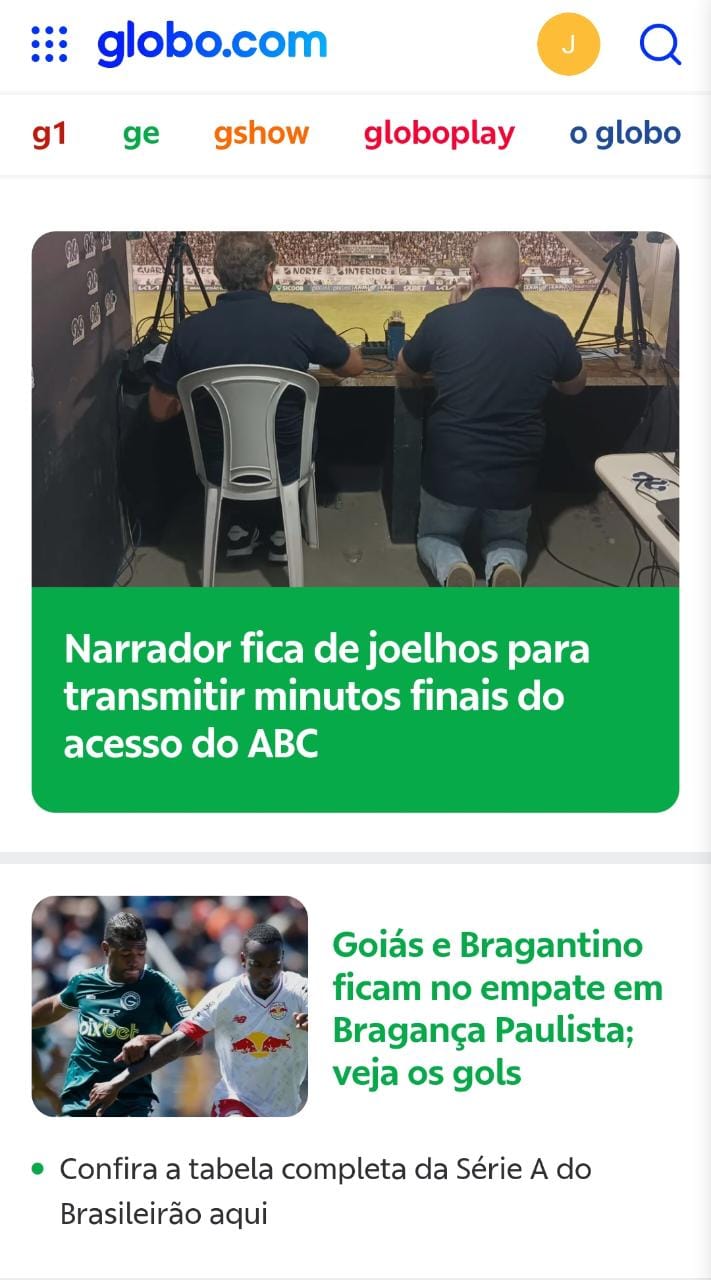711x1280 pixels.
Task: Open the globoplay section
Action: [x=439, y=134]
